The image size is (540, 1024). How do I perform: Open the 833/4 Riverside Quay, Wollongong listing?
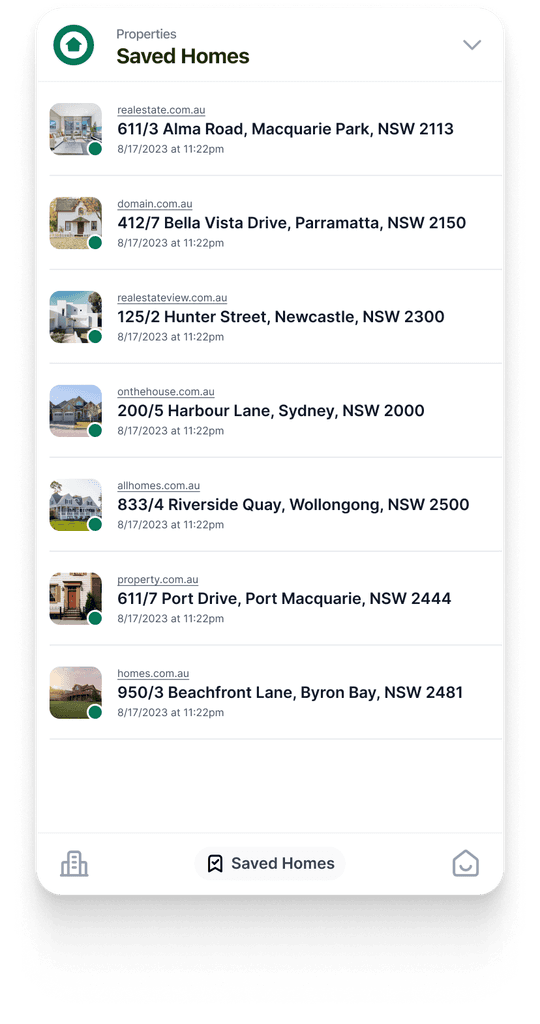tap(270, 505)
